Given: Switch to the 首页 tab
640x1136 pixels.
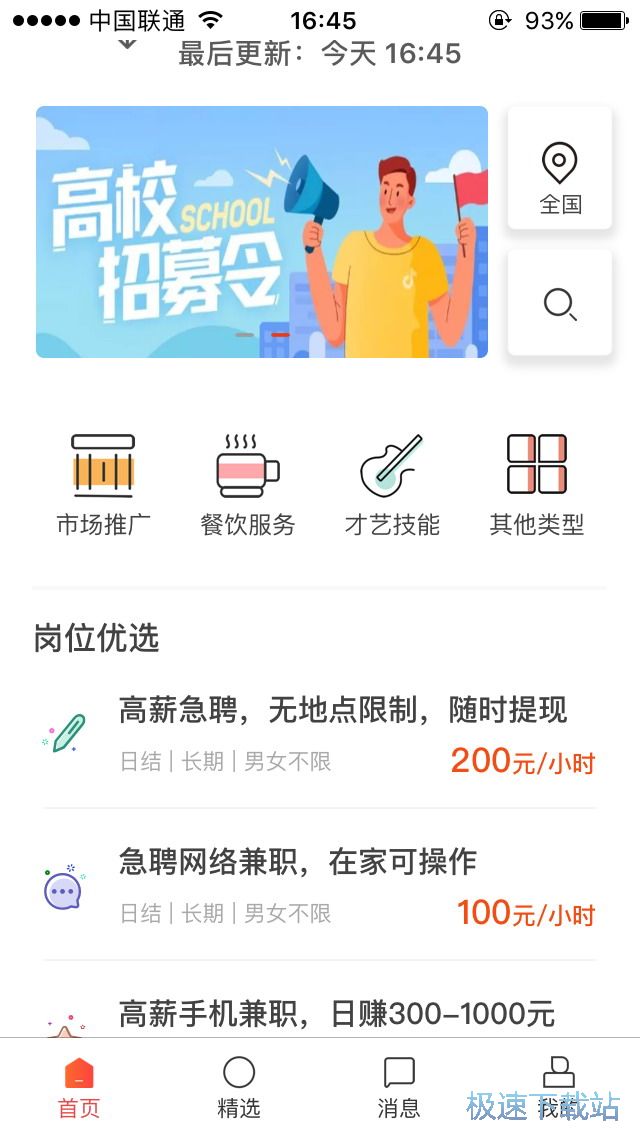Looking at the screenshot, I should click(79, 1088).
